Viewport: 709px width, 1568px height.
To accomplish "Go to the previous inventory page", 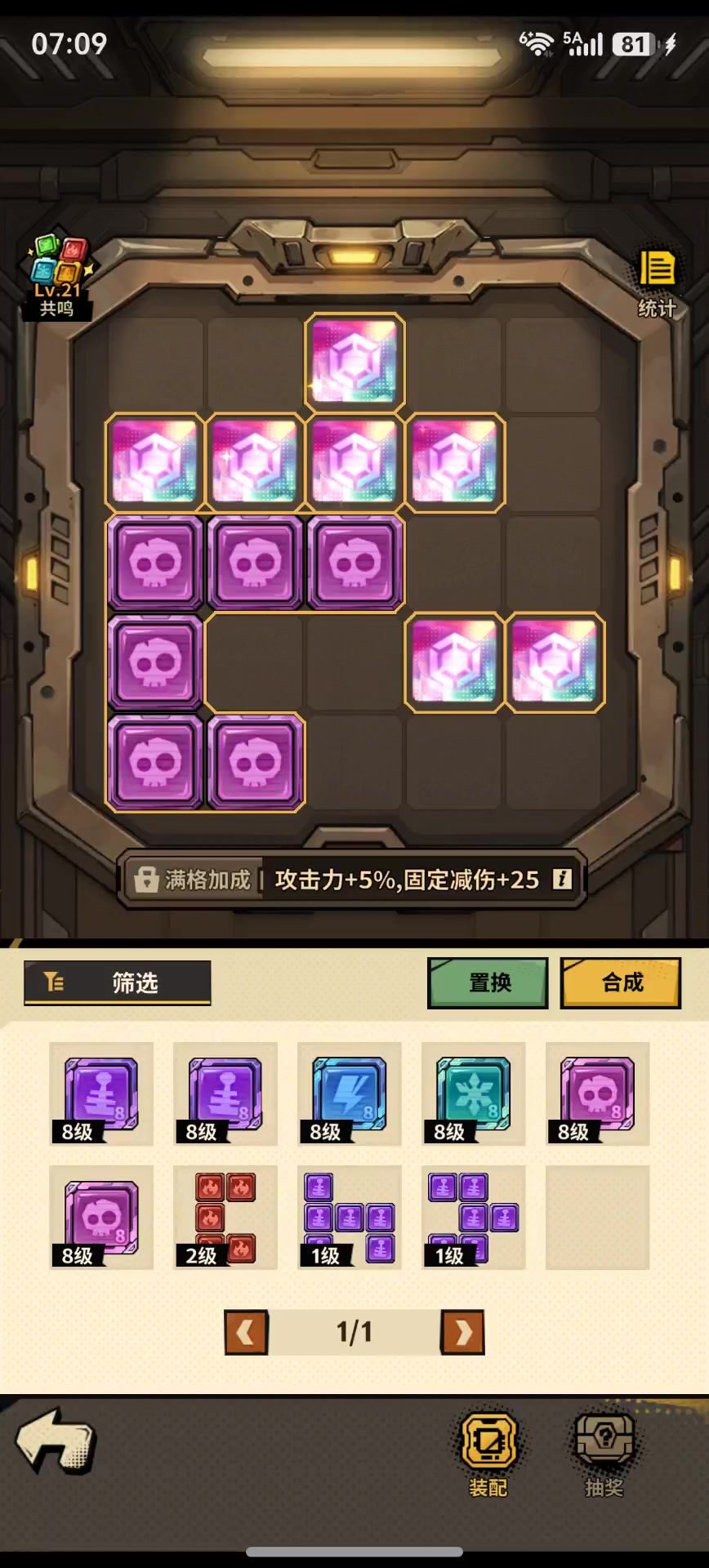I will 246,1332.
